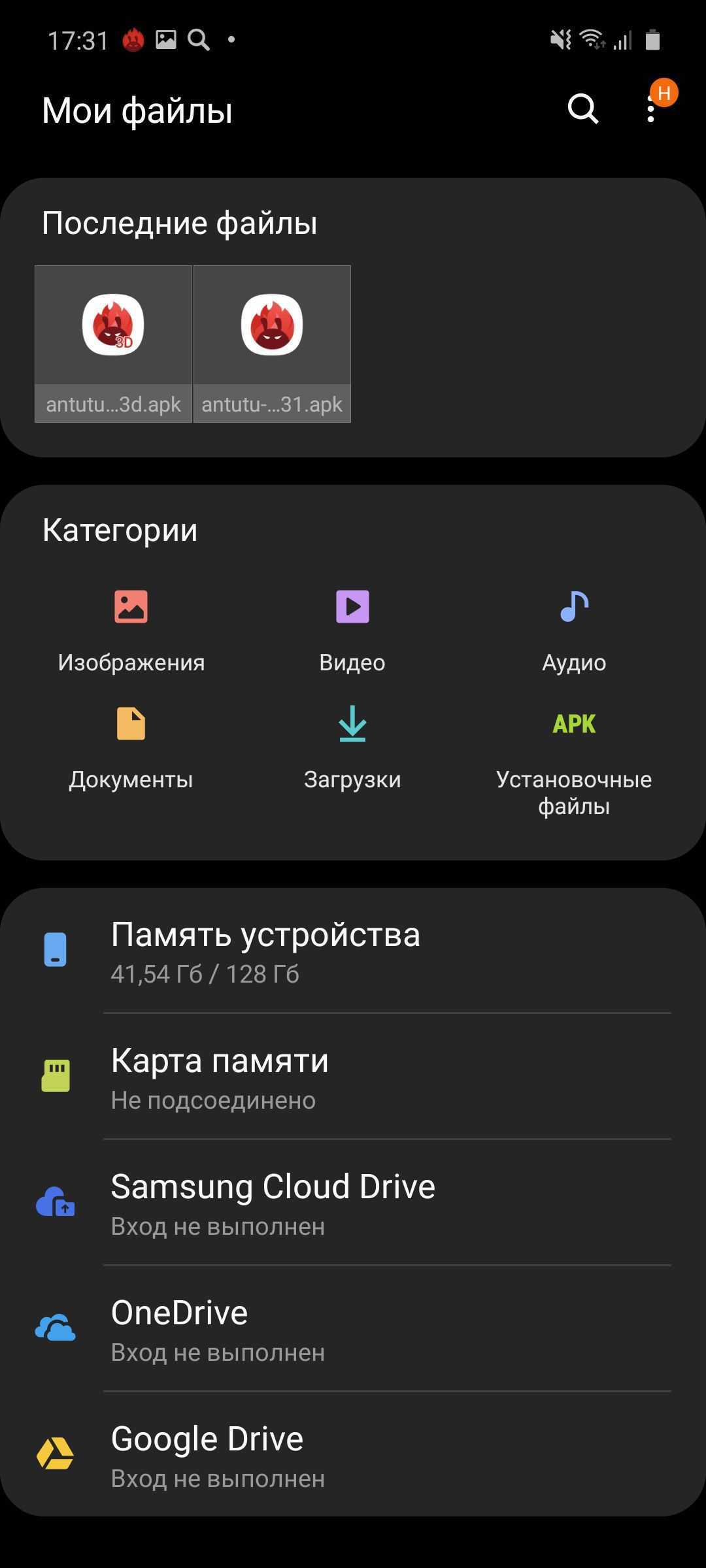Open search in My Files
The image size is (706, 1568).
click(582, 108)
